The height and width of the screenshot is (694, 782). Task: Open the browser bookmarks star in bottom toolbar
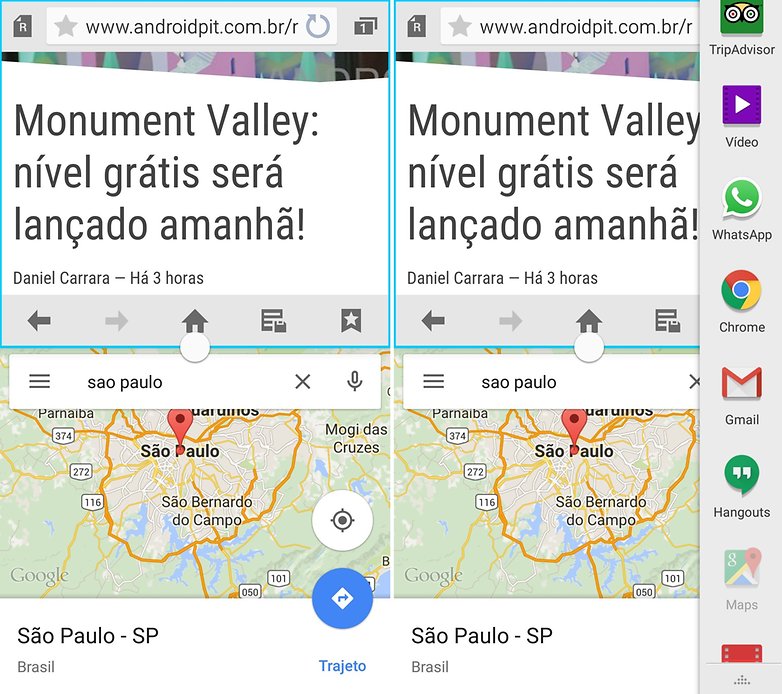pos(351,321)
